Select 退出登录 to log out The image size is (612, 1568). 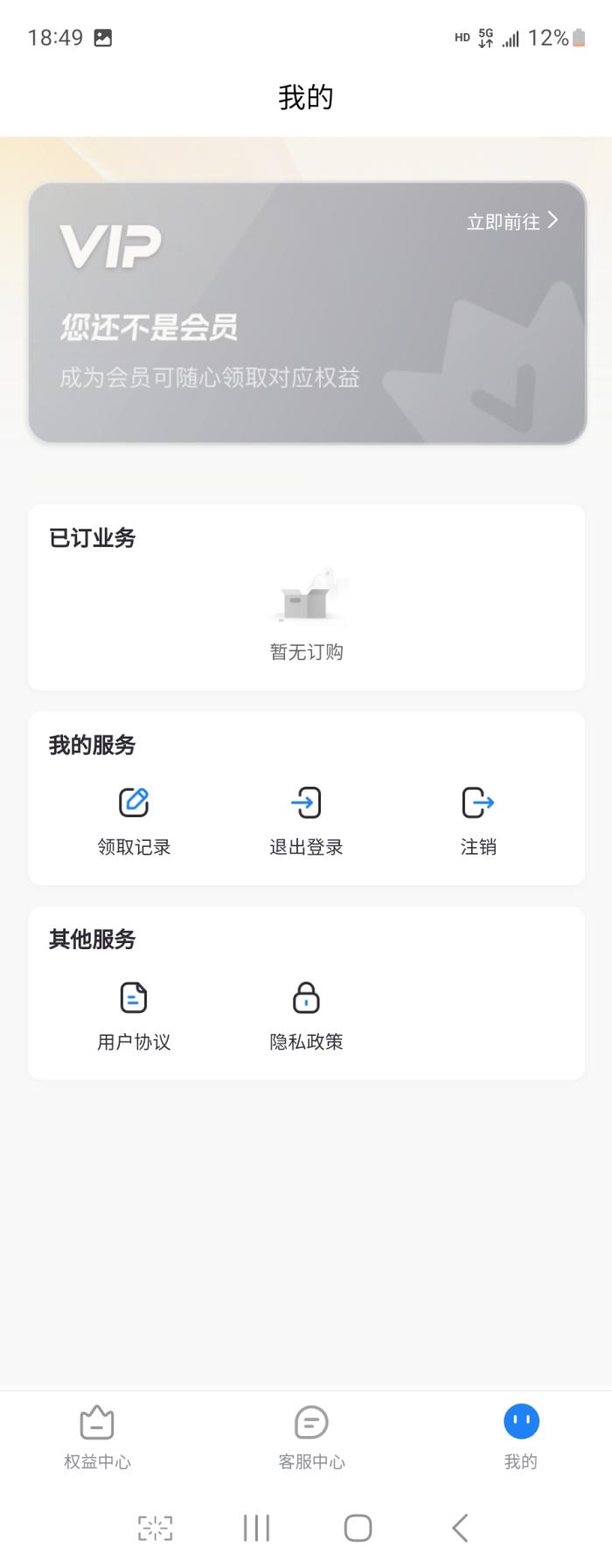click(306, 820)
